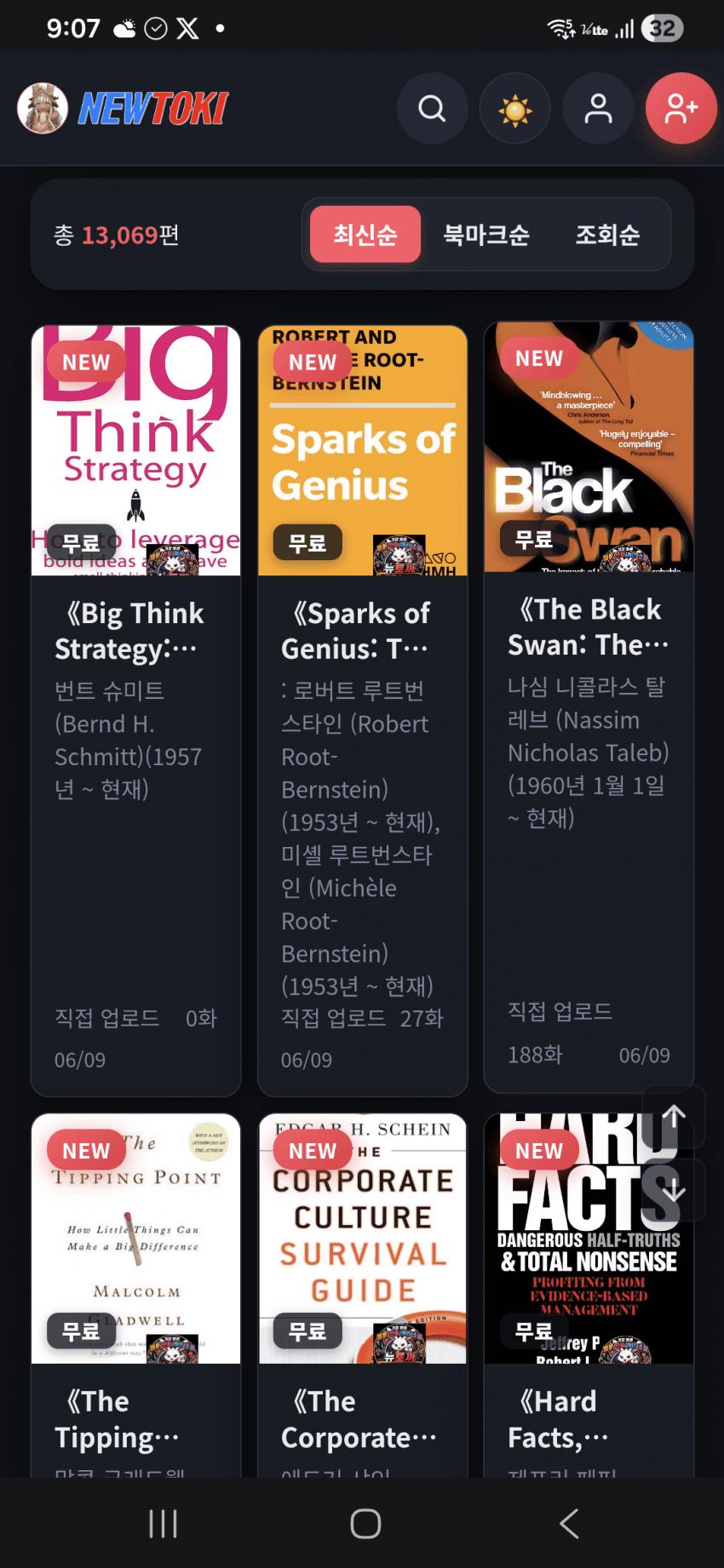Open the Big Think Strategy card
The height and width of the screenshot is (1568, 724).
point(136,710)
